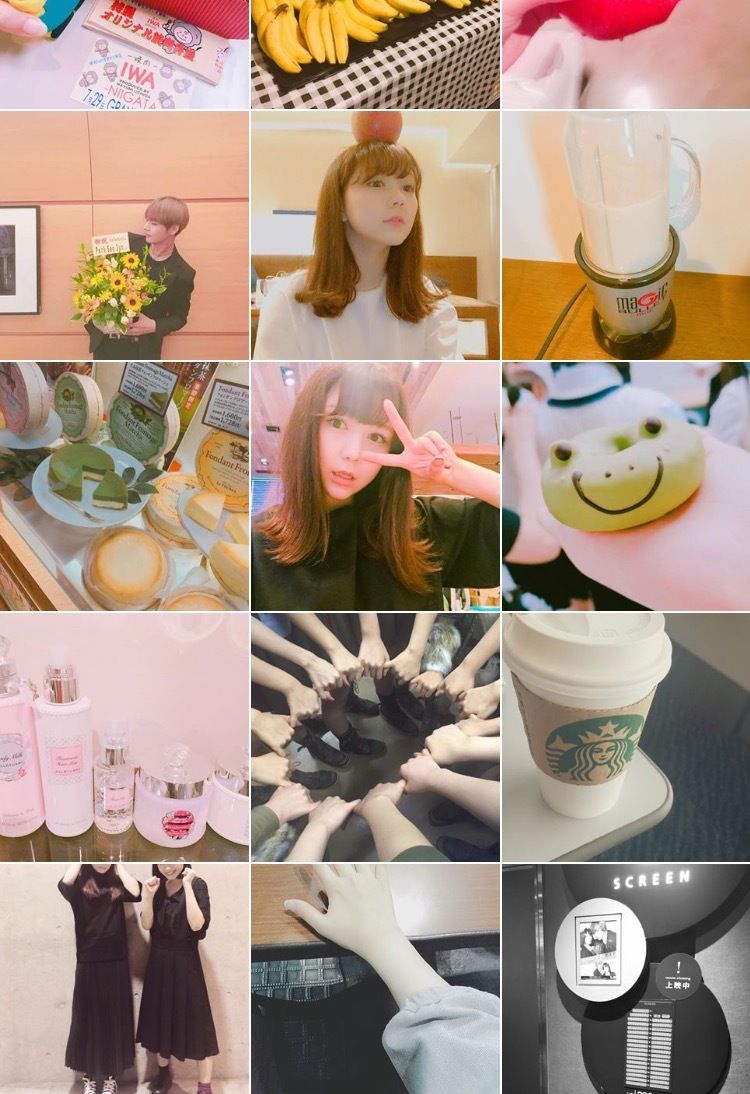Open the apple-on-head selfie
Viewport: 750px width, 1094px height.
click(375, 235)
